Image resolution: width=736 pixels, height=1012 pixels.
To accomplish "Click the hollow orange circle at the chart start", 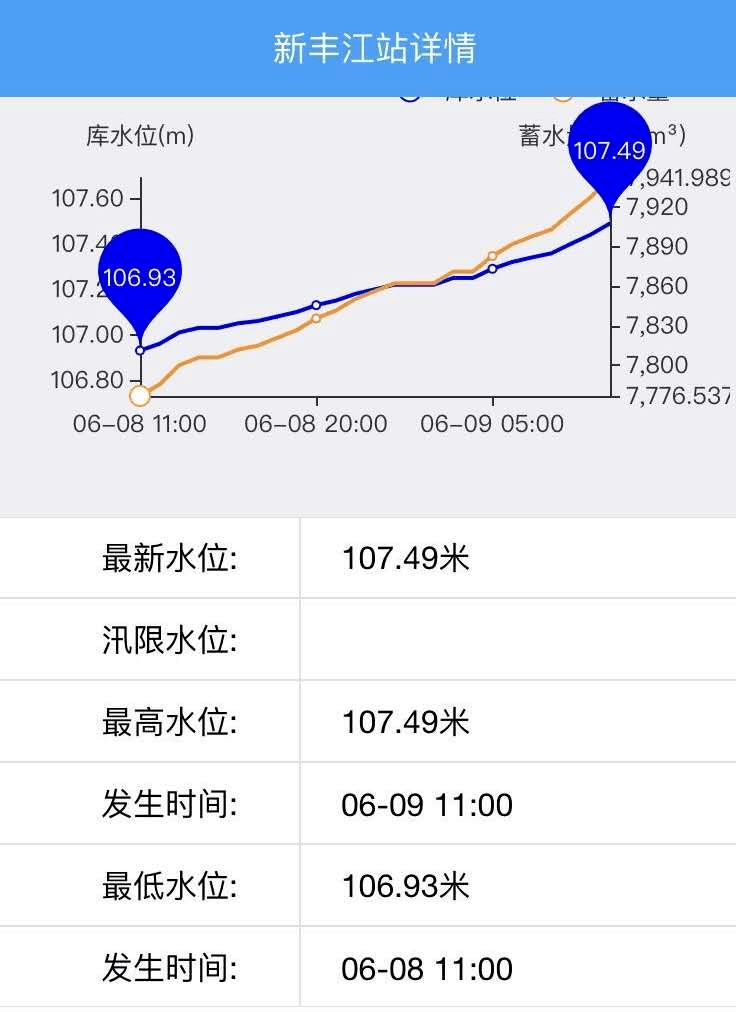I will tap(140, 396).
